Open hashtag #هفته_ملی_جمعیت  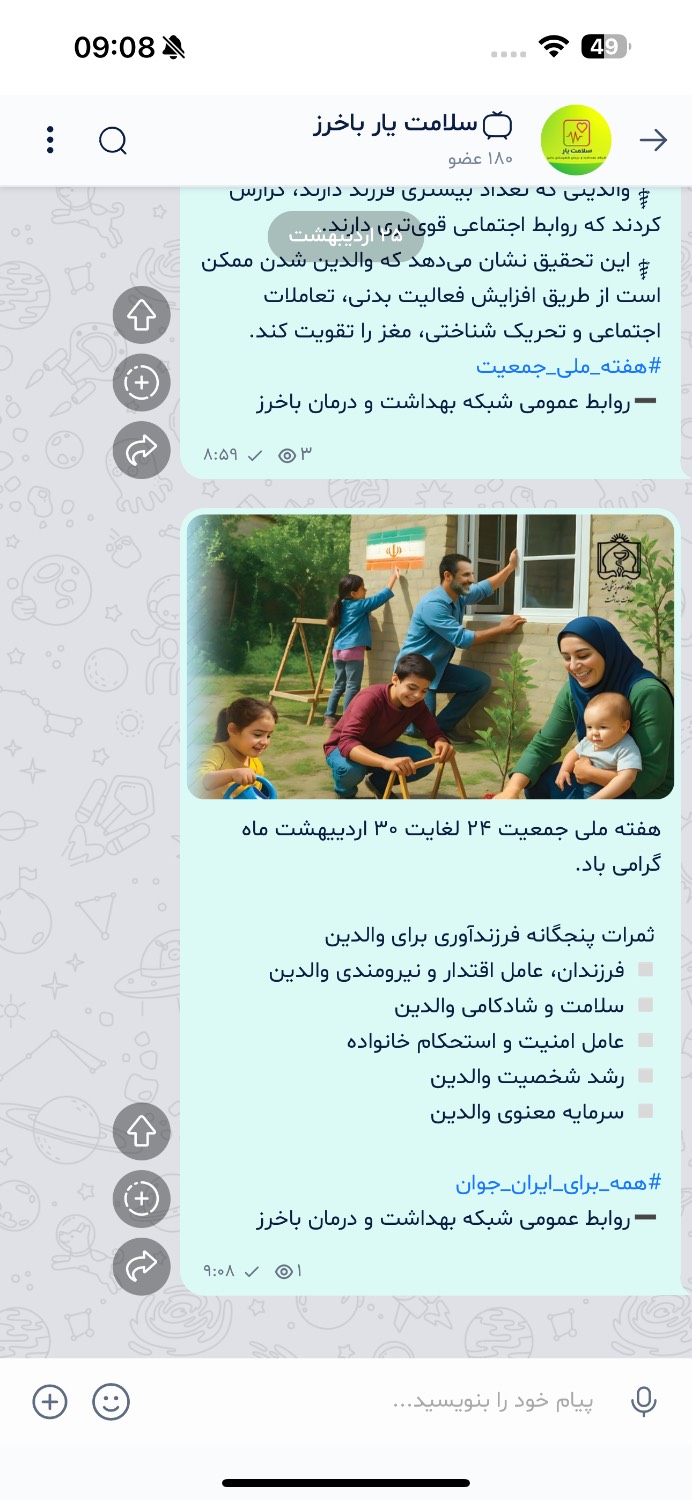[568, 366]
